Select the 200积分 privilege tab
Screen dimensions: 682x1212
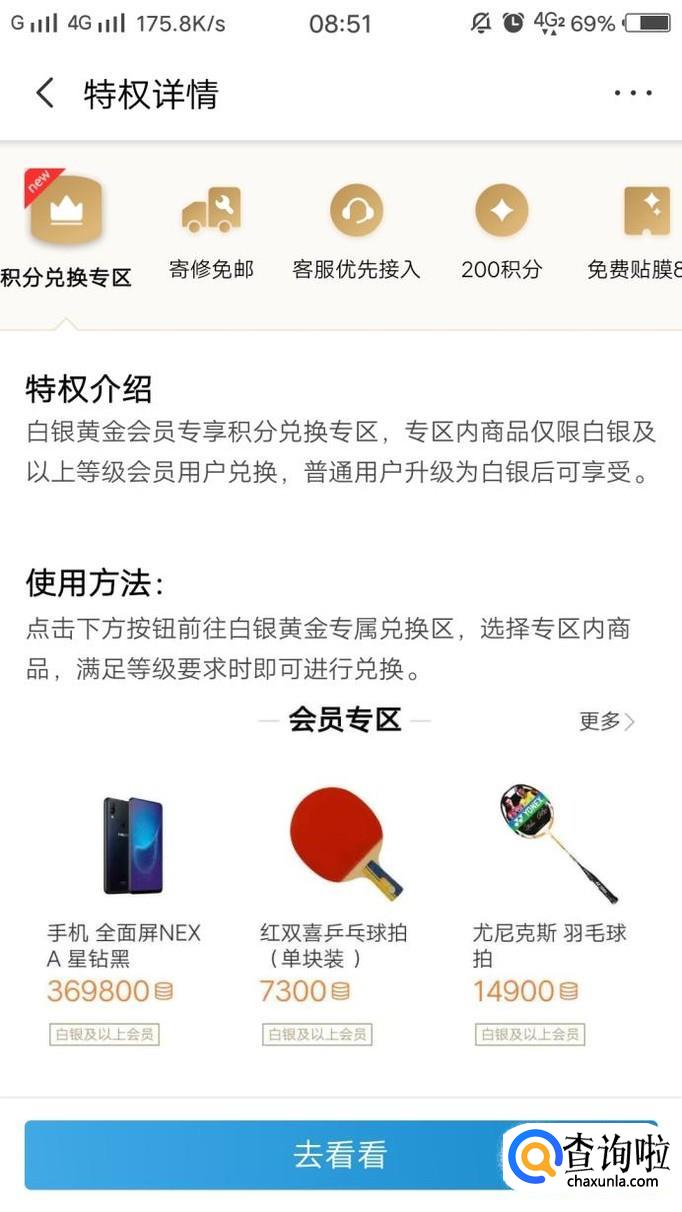[x=501, y=231]
